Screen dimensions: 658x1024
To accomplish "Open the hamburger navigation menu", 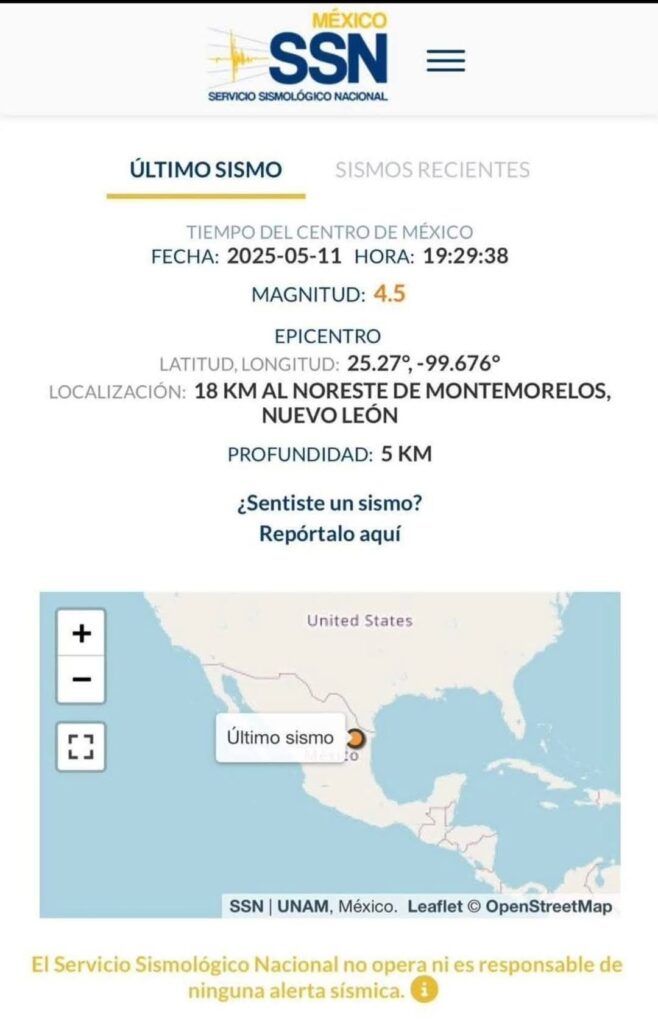I will [x=445, y=61].
